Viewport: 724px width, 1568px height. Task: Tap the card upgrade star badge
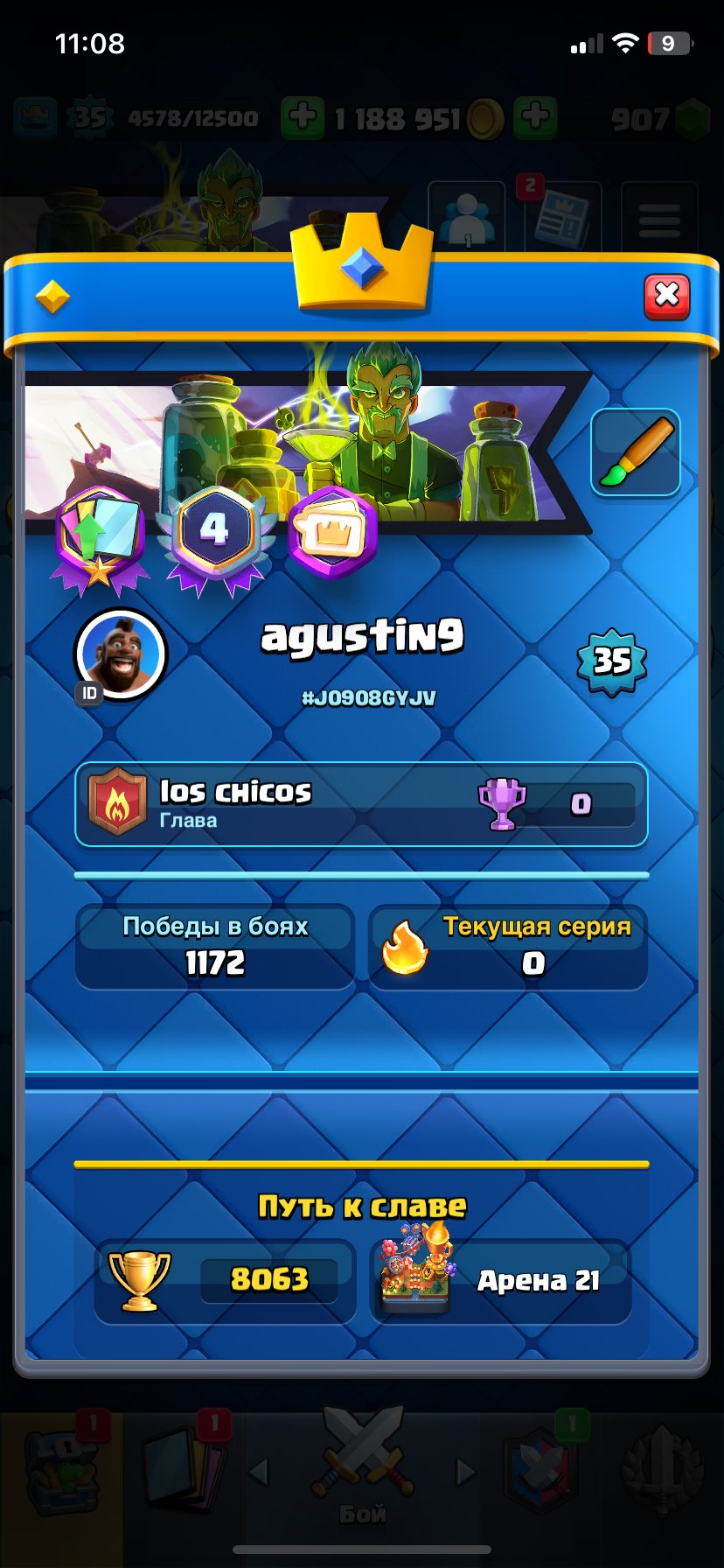tap(98, 537)
